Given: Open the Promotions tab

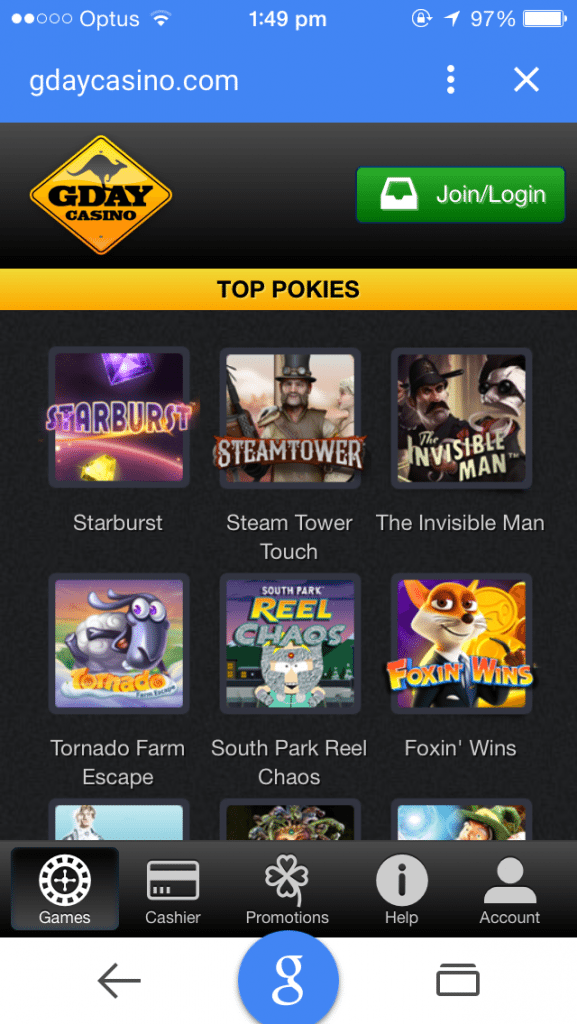Looking at the screenshot, I should tap(287, 888).
